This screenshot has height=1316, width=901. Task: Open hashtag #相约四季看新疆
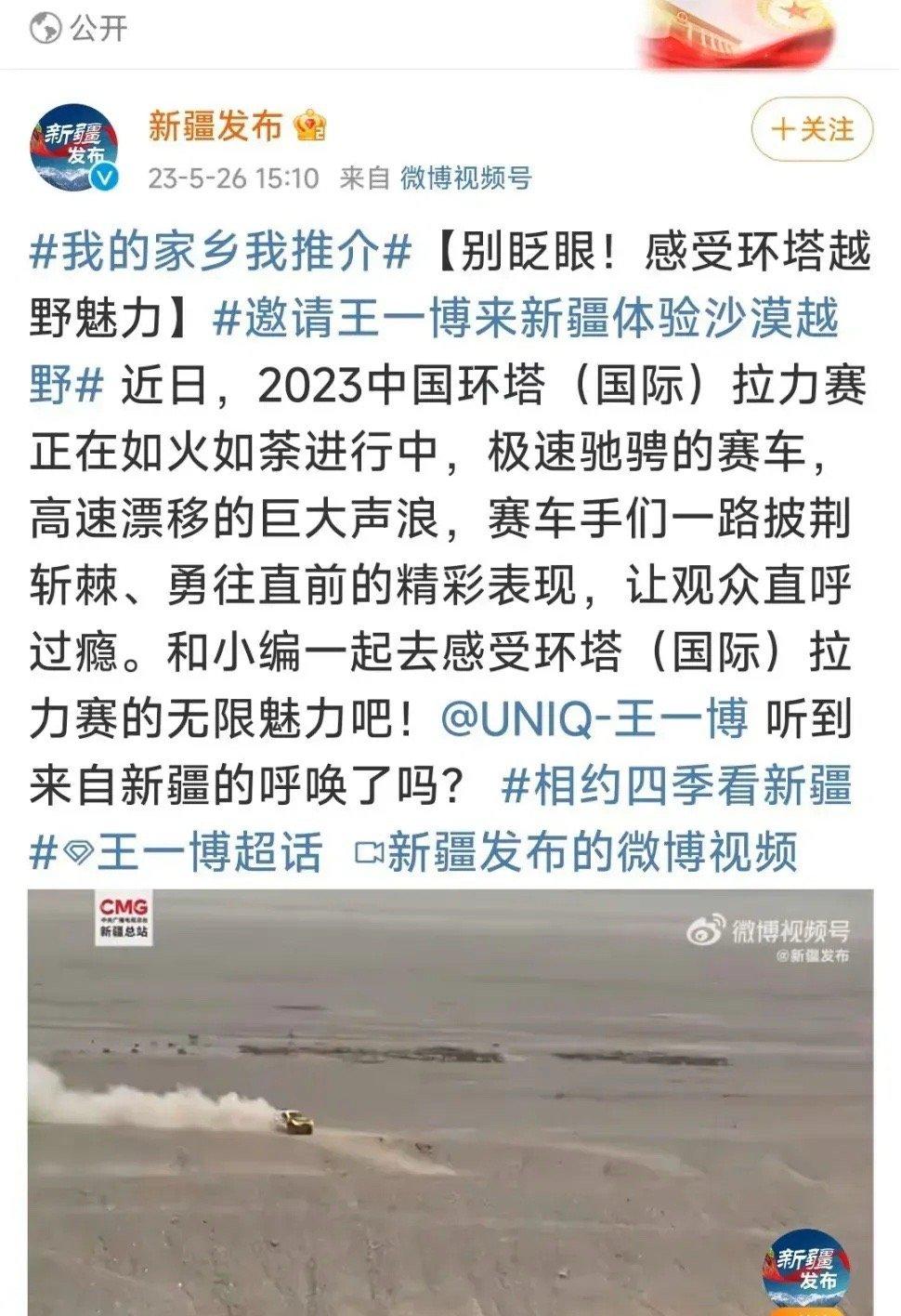tap(675, 785)
